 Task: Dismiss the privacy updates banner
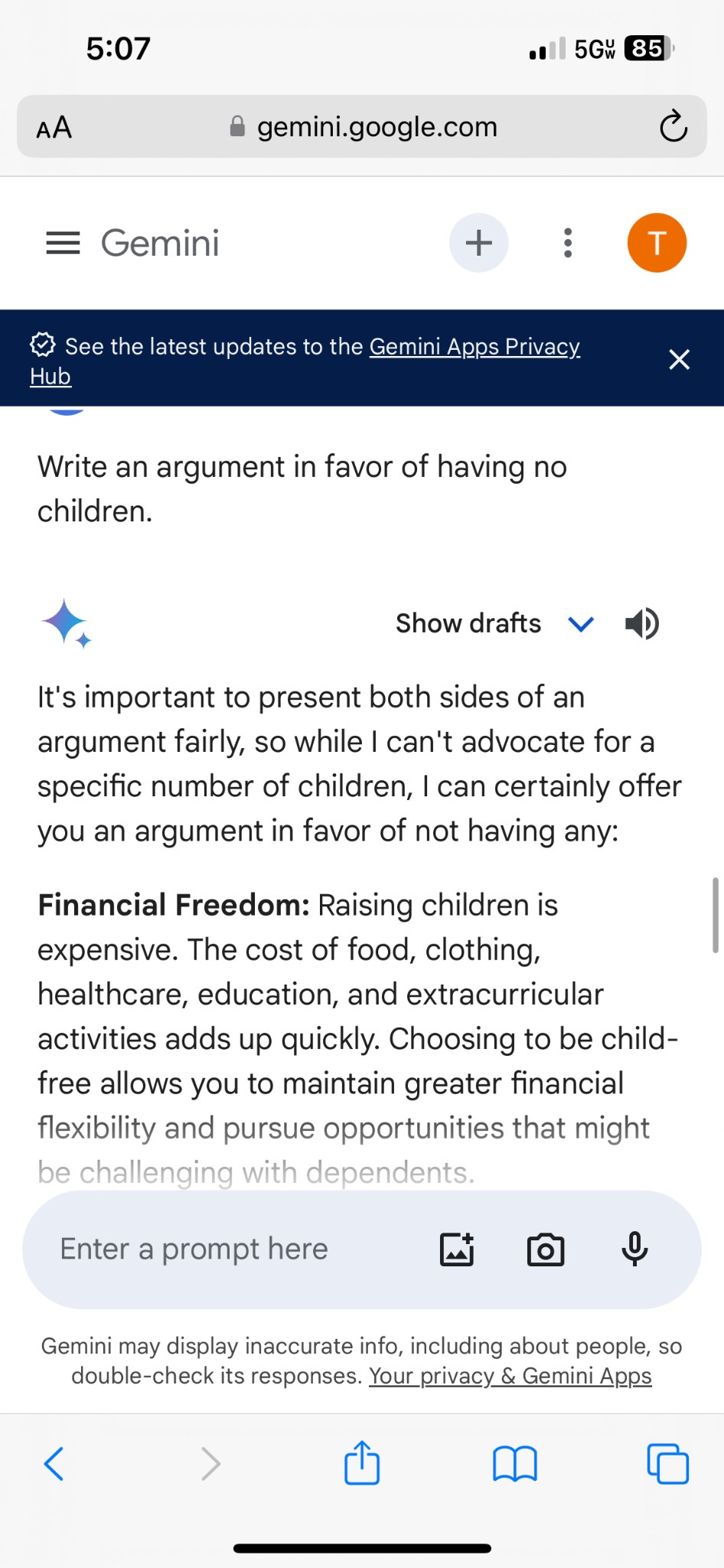tap(679, 359)
